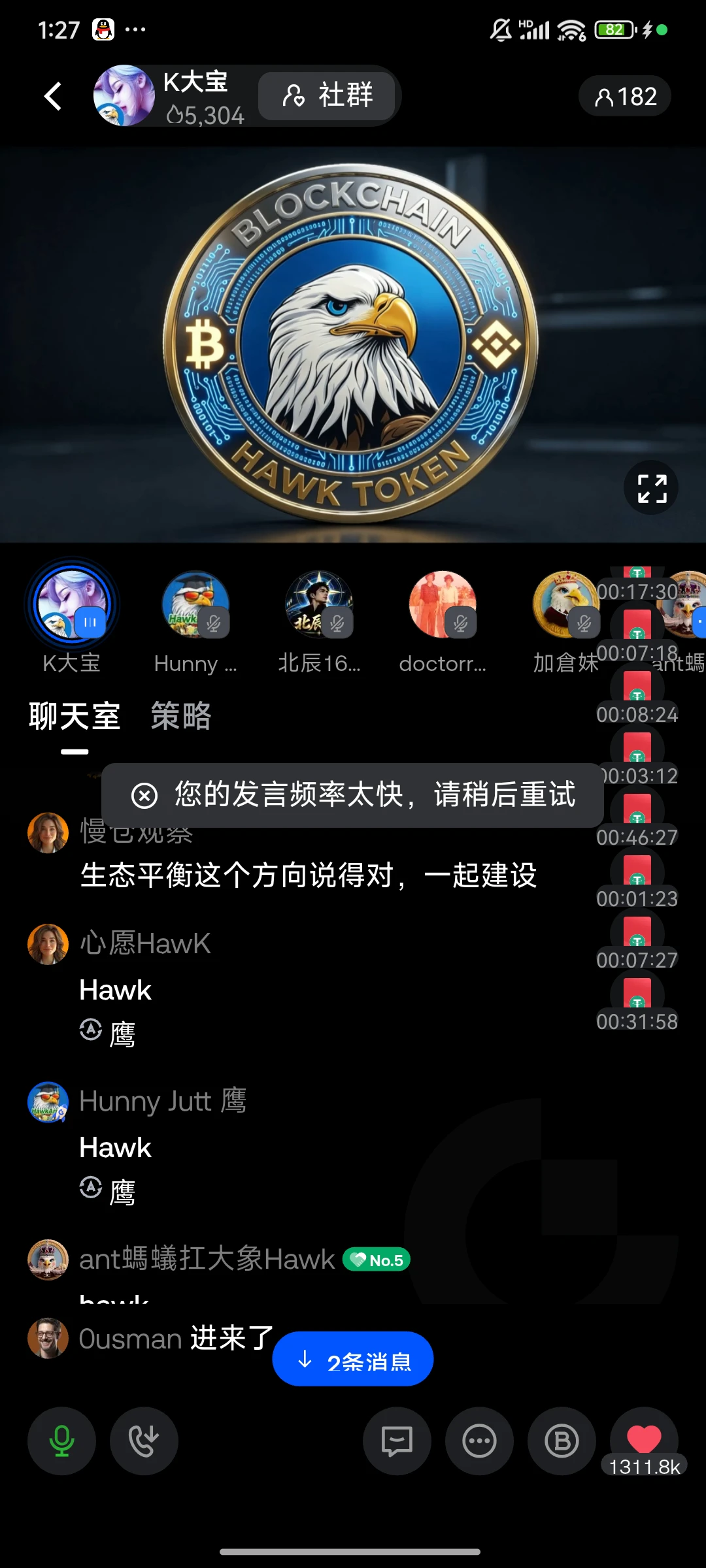Open doctorr's speaker seat avatar
706x1568 pixels.
443,604
